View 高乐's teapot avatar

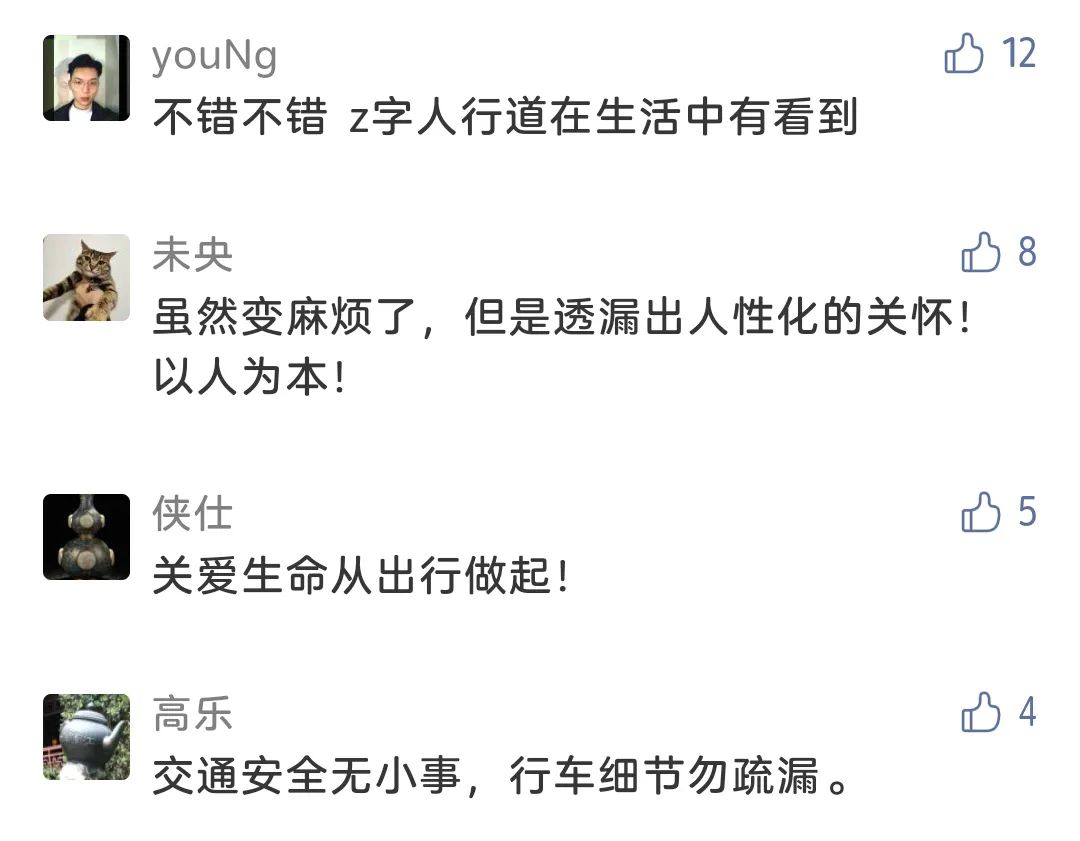coord(87,737)
